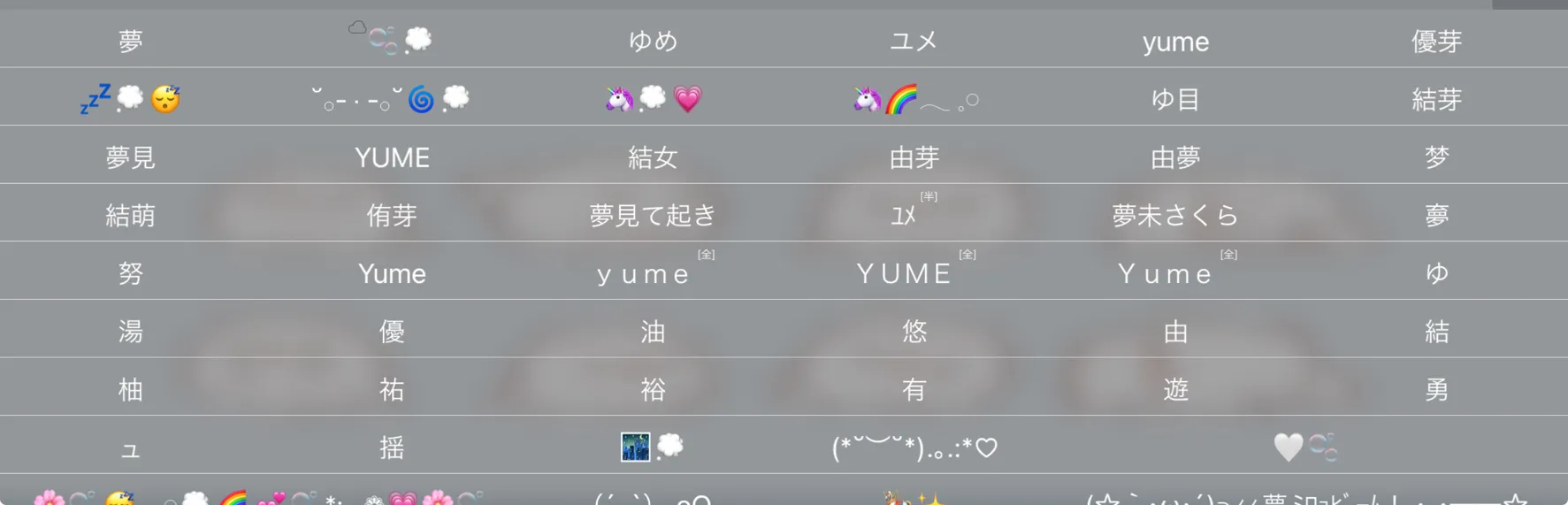Select phrase 夢見て起き

click(653, 215)
